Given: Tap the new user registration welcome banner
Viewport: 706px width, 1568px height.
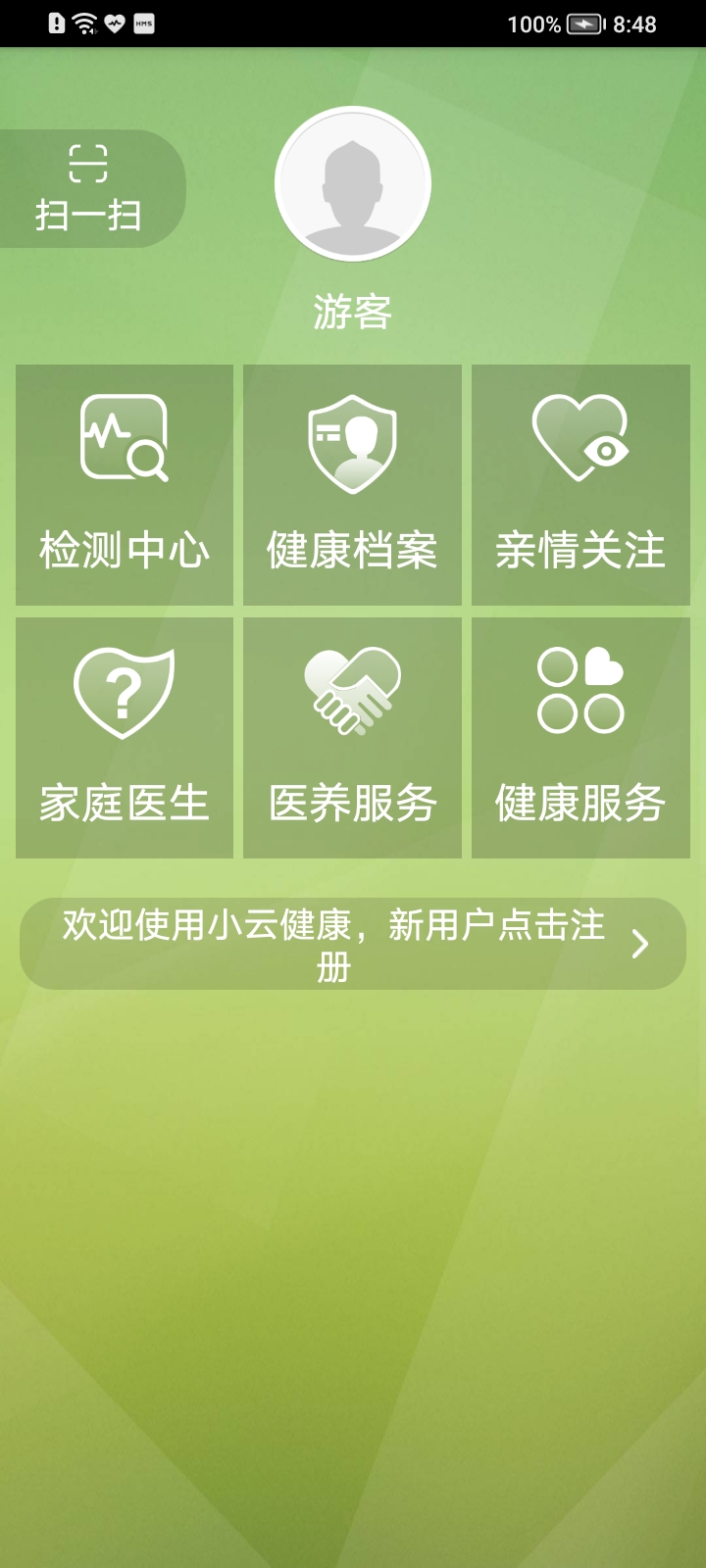Looking at the screenshot, I should tap(333, 943).
